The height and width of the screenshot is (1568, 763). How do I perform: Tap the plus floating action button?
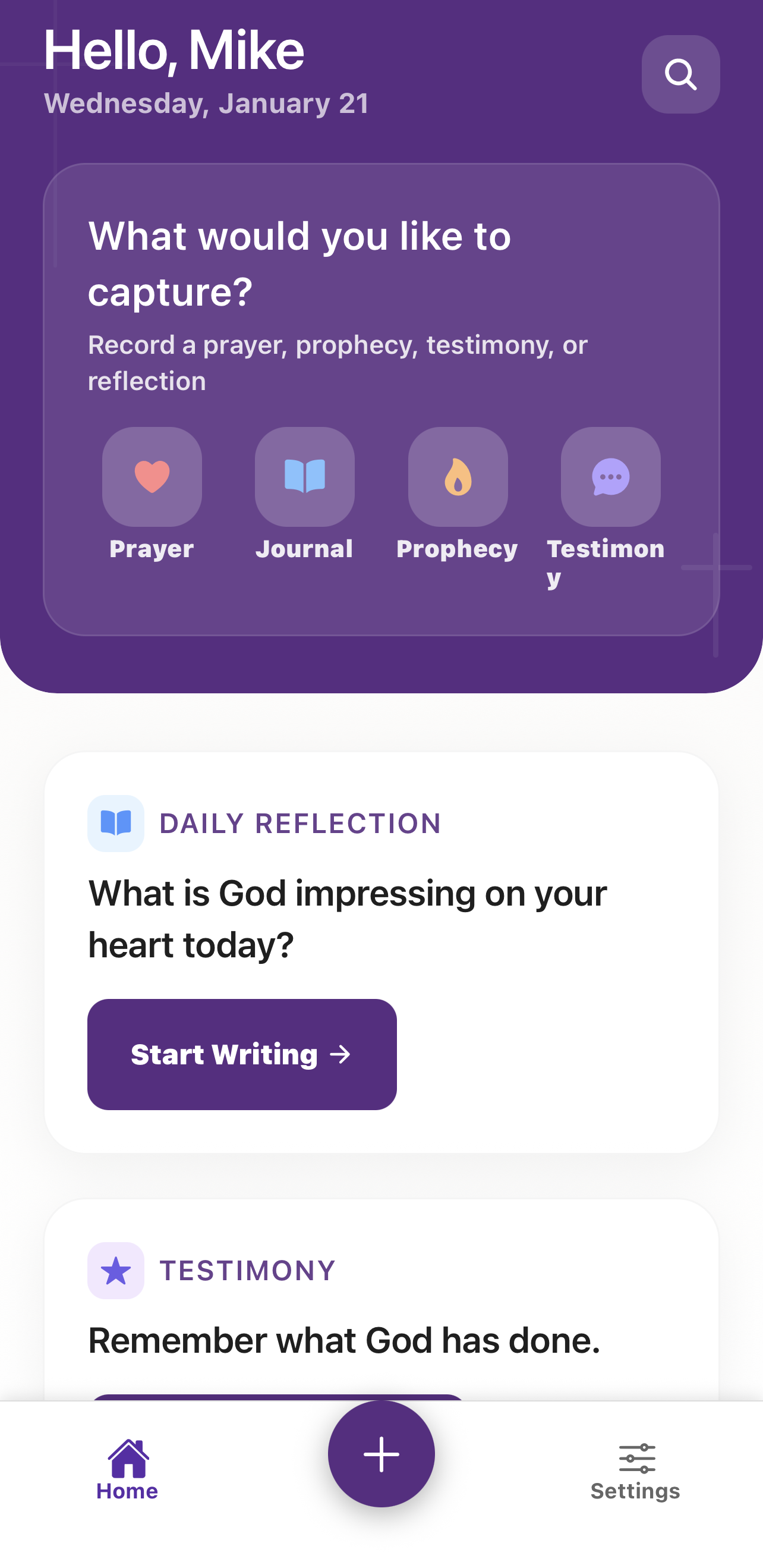[381, 1454]
